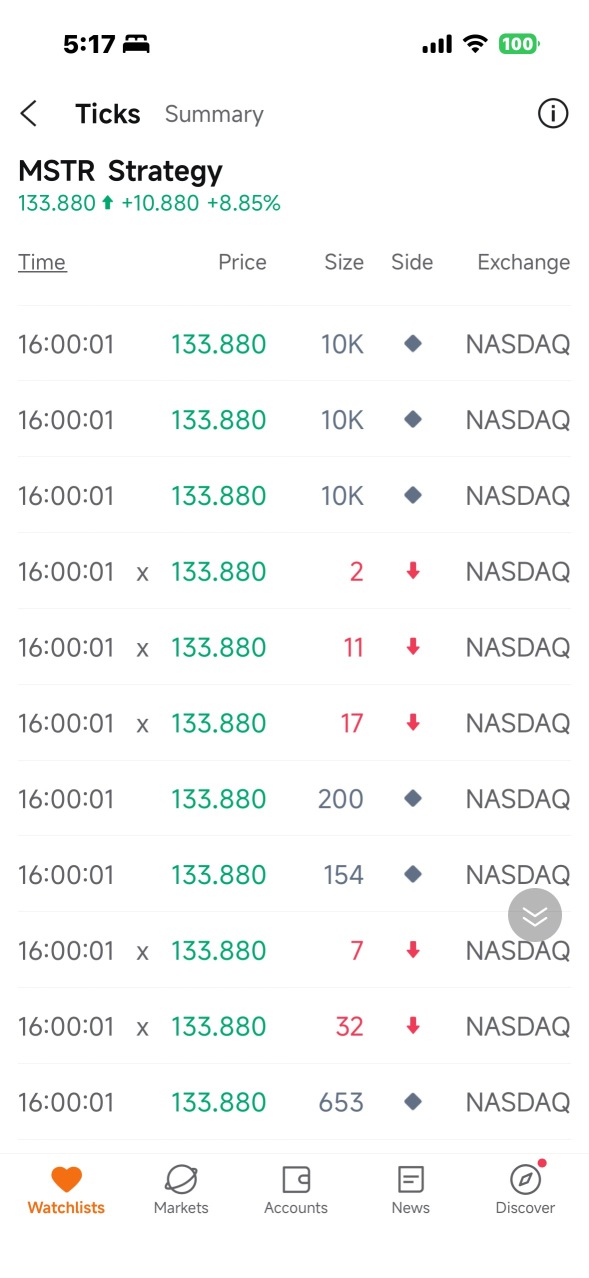Image resolution: width=589 pixels, height=1278 pixels.
Task: Sort ticks by the Time header
Action: pos(42,262)
